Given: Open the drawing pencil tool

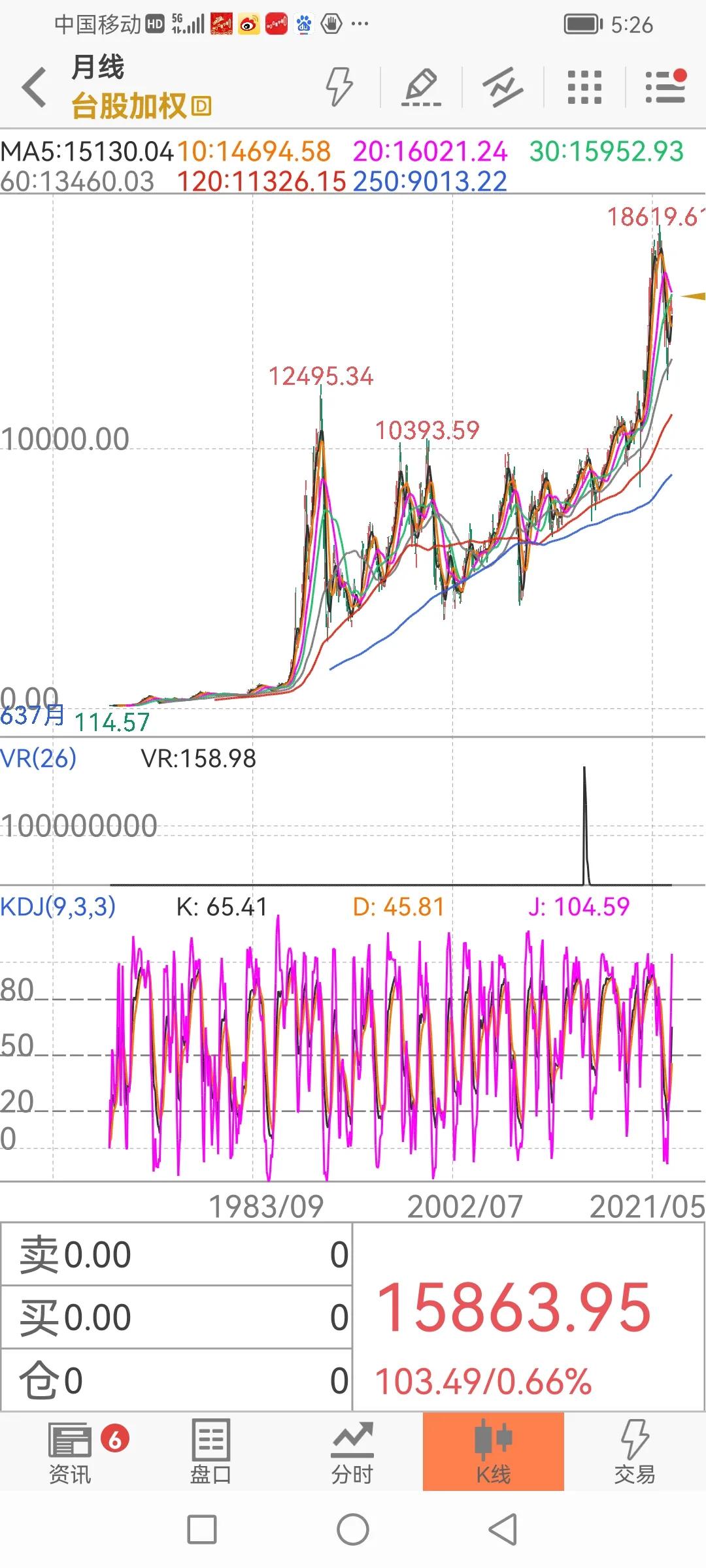Looking at the screenshot, I should click(x=421, y=86).
